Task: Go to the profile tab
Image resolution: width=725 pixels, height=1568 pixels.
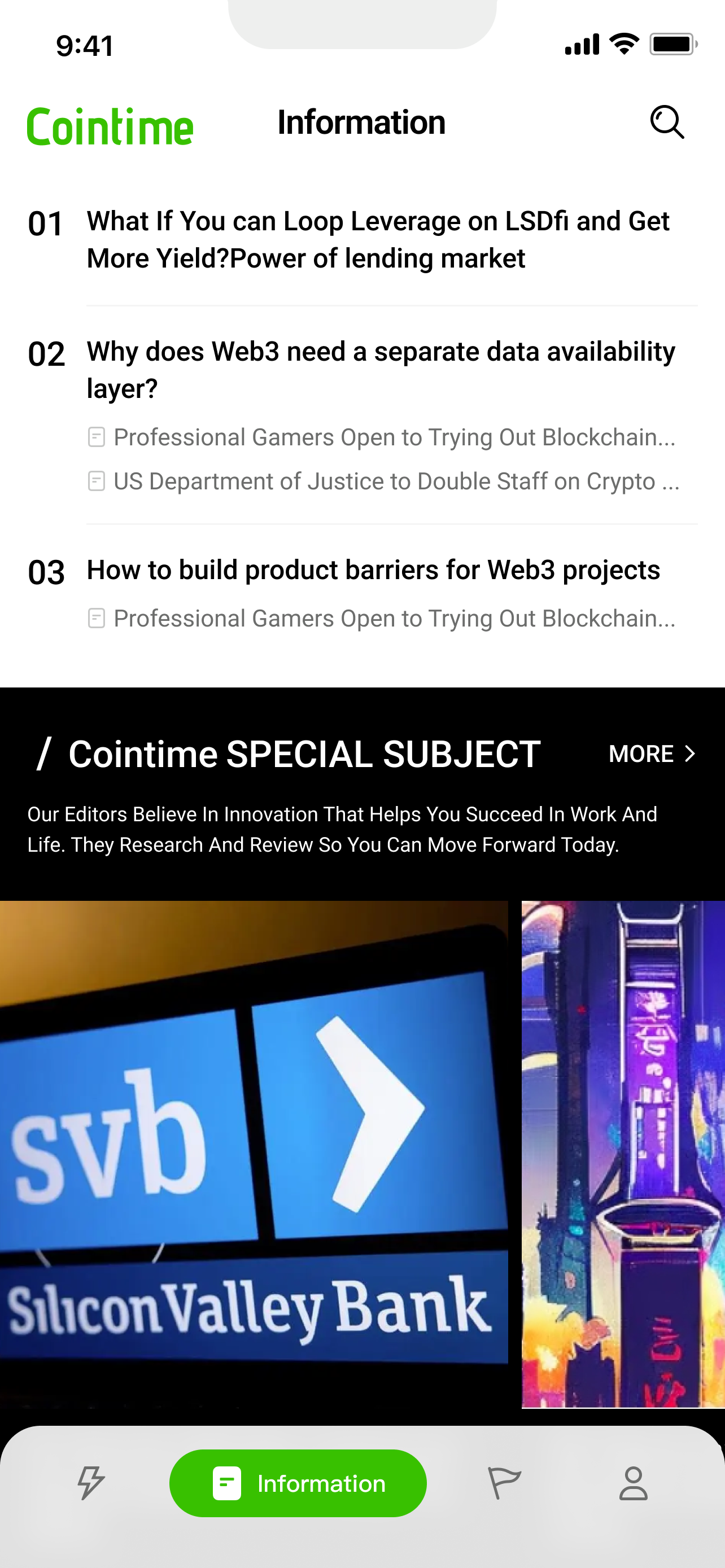Action: coord(633,1483)
